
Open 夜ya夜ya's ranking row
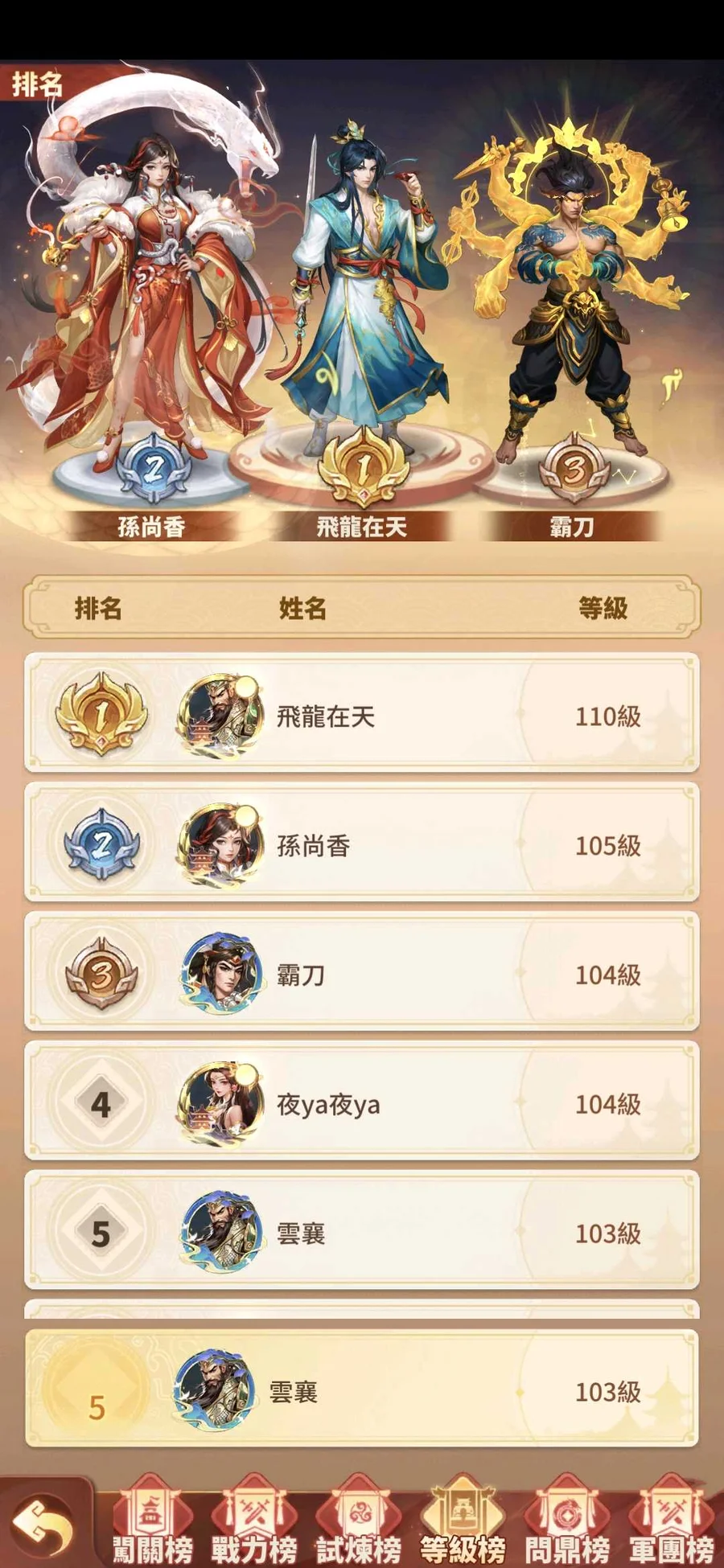coord(362,1102)
